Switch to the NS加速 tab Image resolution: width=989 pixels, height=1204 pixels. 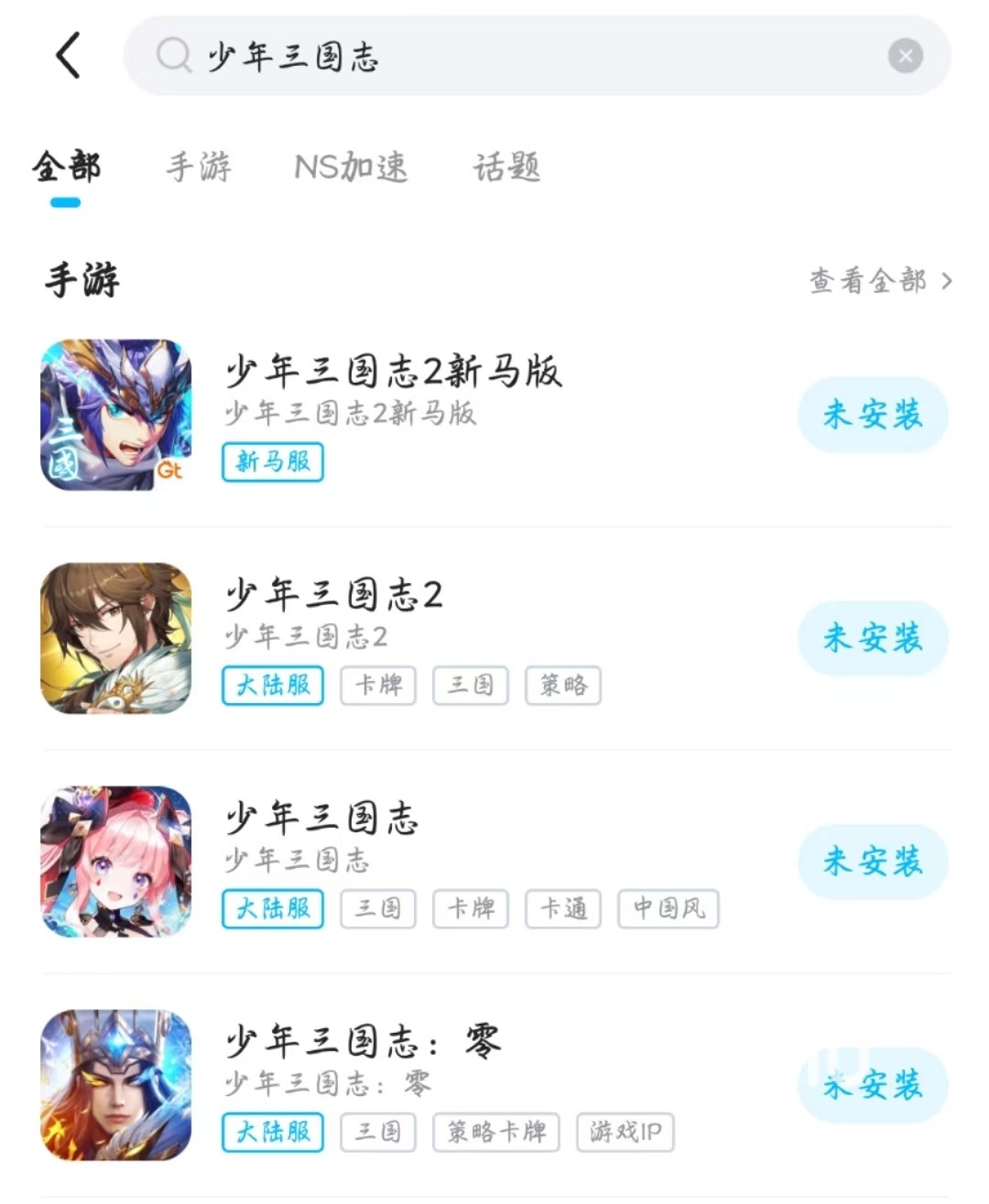(351, 168)
